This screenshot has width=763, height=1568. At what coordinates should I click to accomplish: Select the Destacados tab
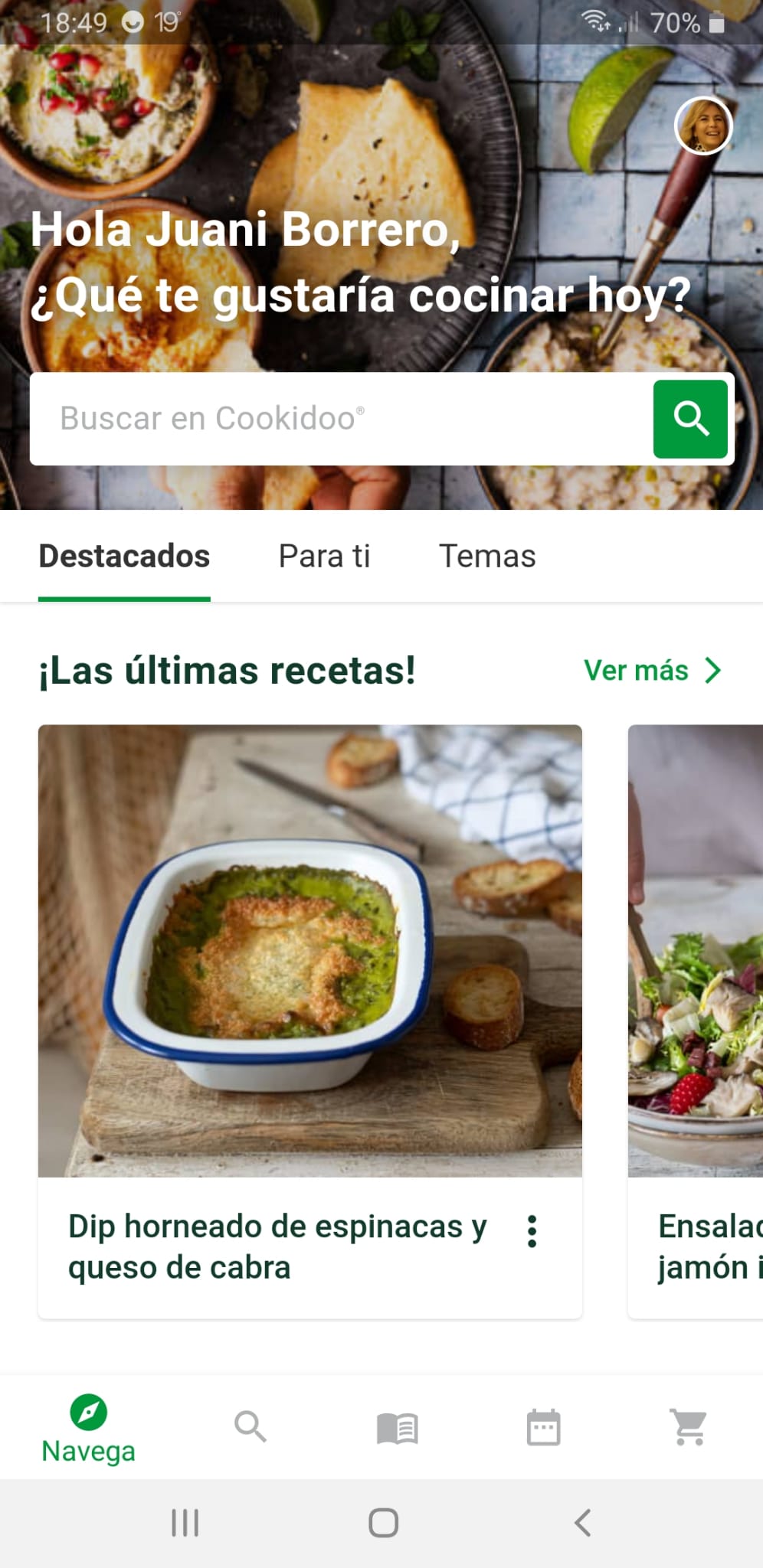[124, 557]
